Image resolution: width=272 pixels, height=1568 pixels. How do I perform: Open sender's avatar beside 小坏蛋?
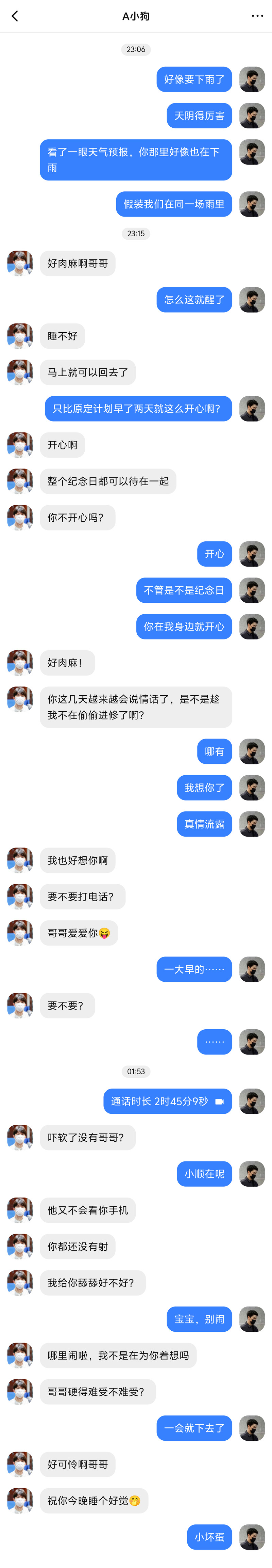click(x=251, y=1536)
